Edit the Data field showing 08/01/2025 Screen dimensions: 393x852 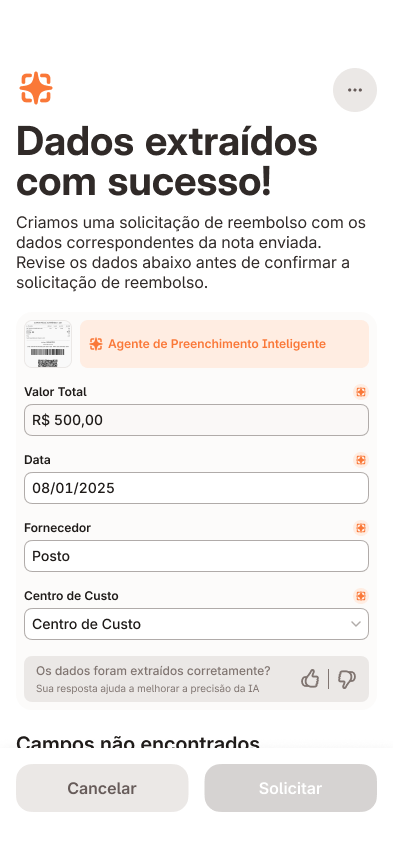coord(196,488)
